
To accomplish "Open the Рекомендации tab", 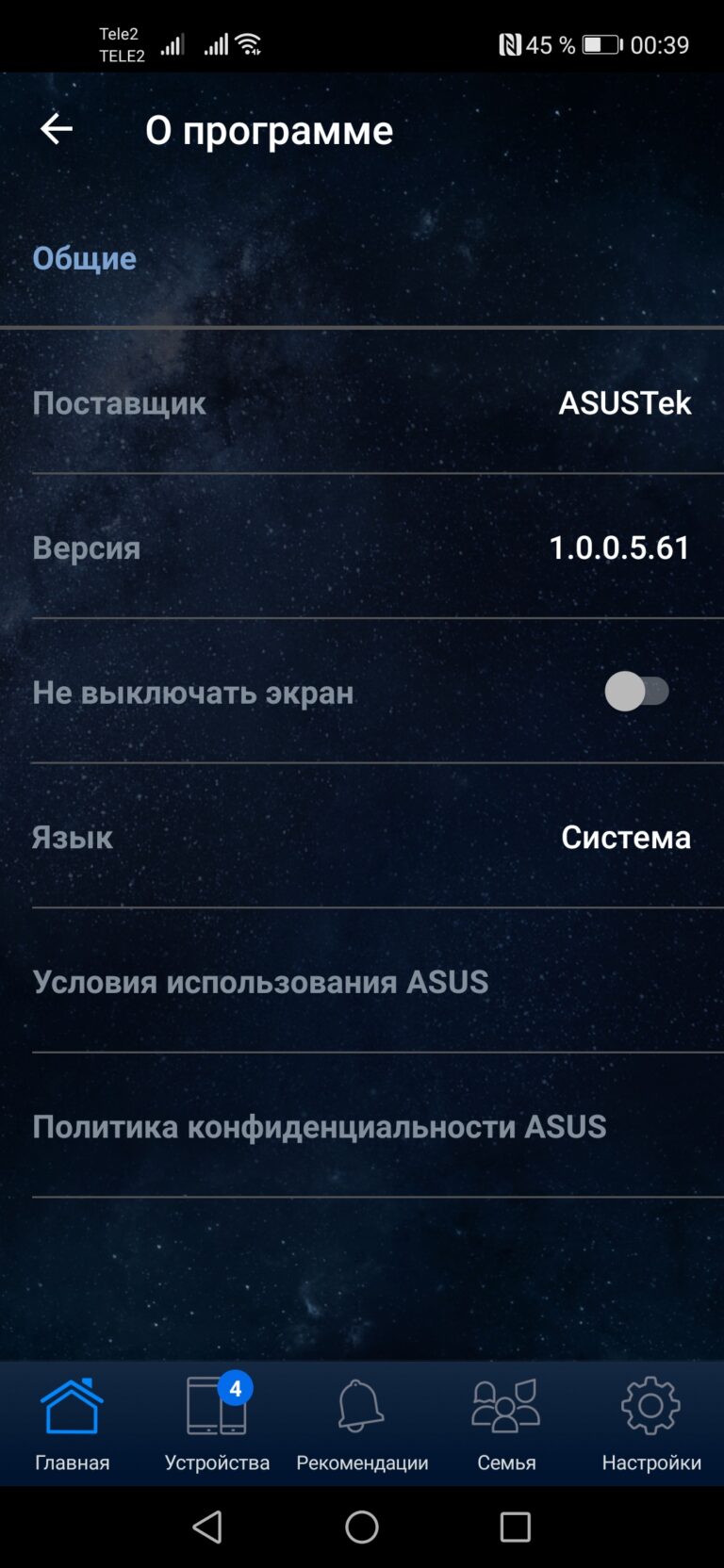I will 362,1424.
